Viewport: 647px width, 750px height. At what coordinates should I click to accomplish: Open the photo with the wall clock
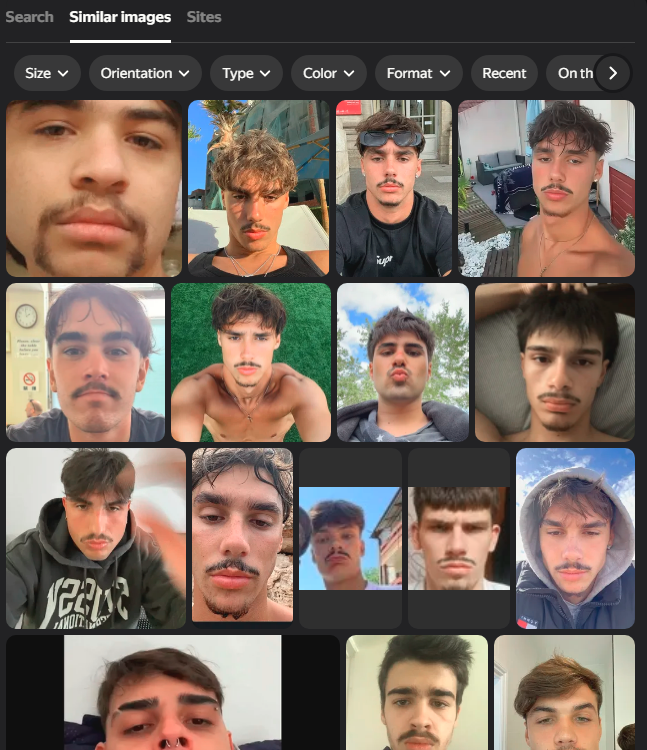[86, 362]
